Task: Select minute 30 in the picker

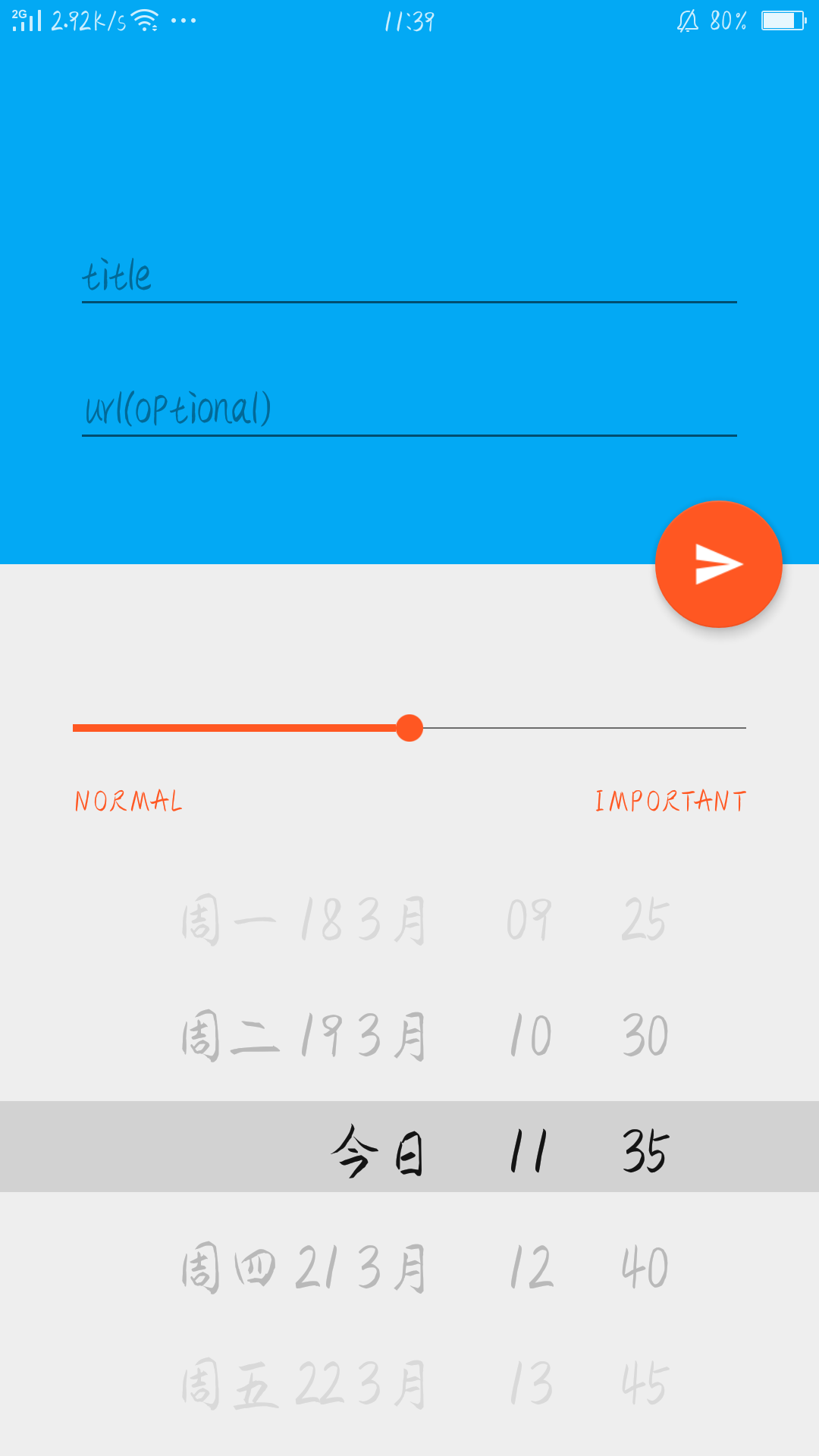Action: pyautogui.click(x=645, y=1036)
